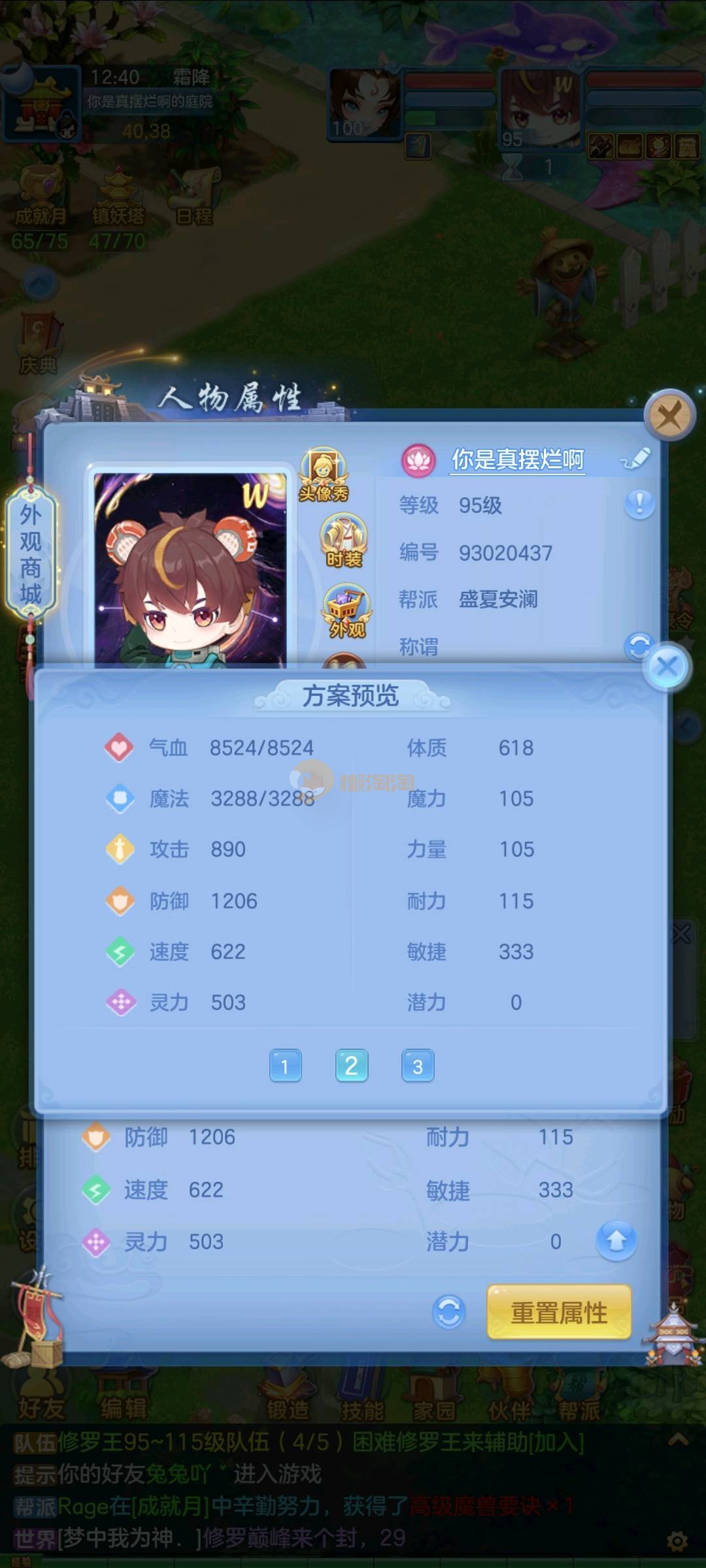
Task: Expand the chat log with arrow
Action: 678,1439
